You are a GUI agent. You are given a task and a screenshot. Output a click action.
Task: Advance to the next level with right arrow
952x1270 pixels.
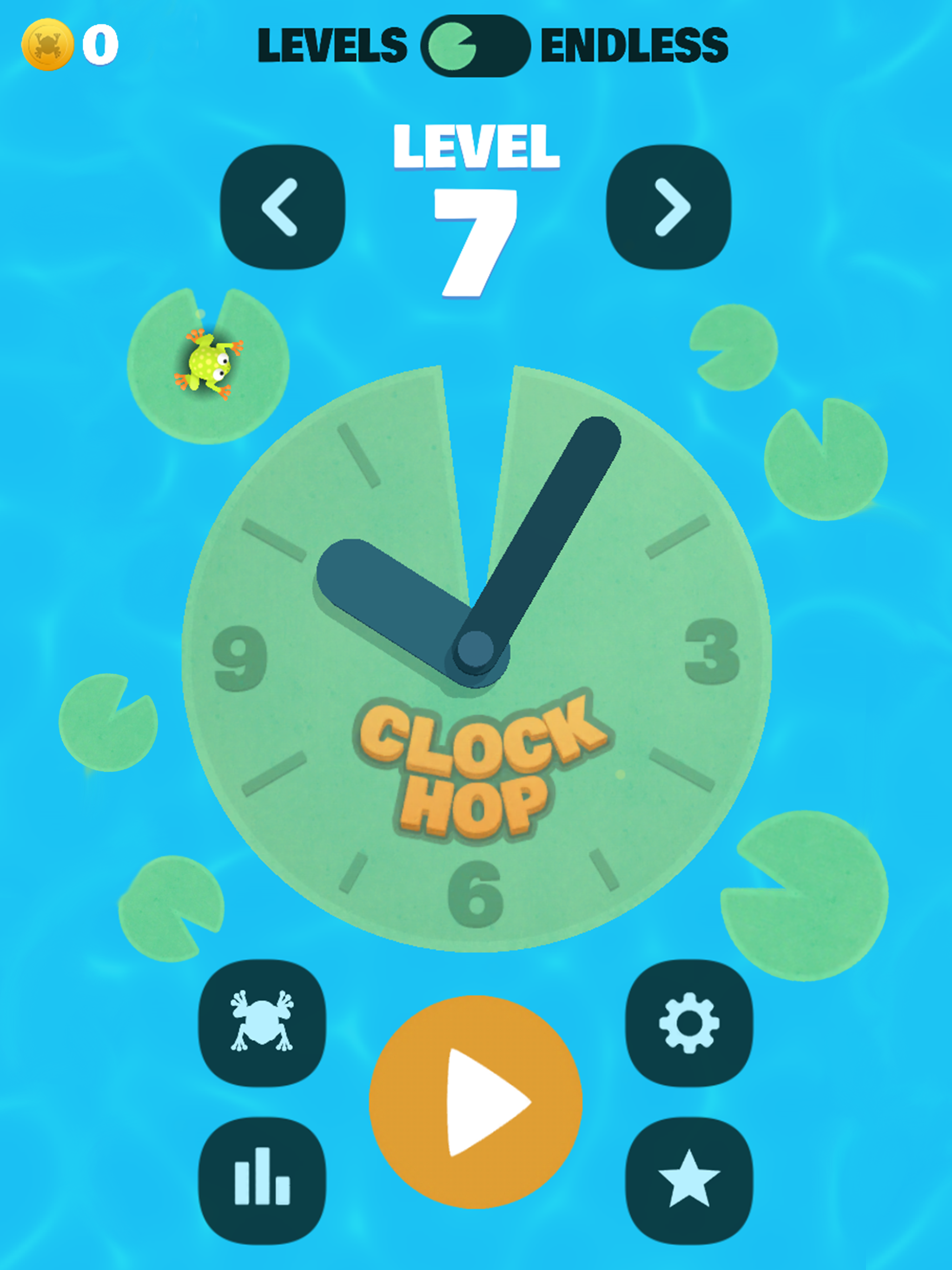pyautogui.click(x=671, y=207)
